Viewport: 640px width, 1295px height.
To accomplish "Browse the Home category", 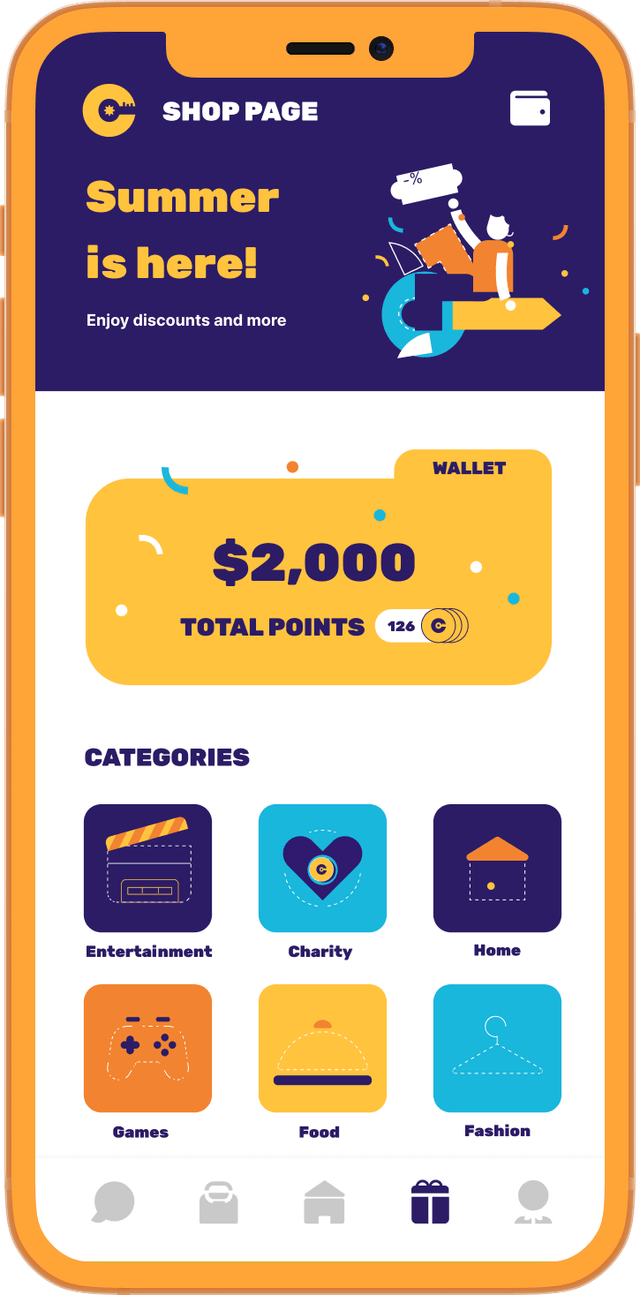I will pos(497,868).
